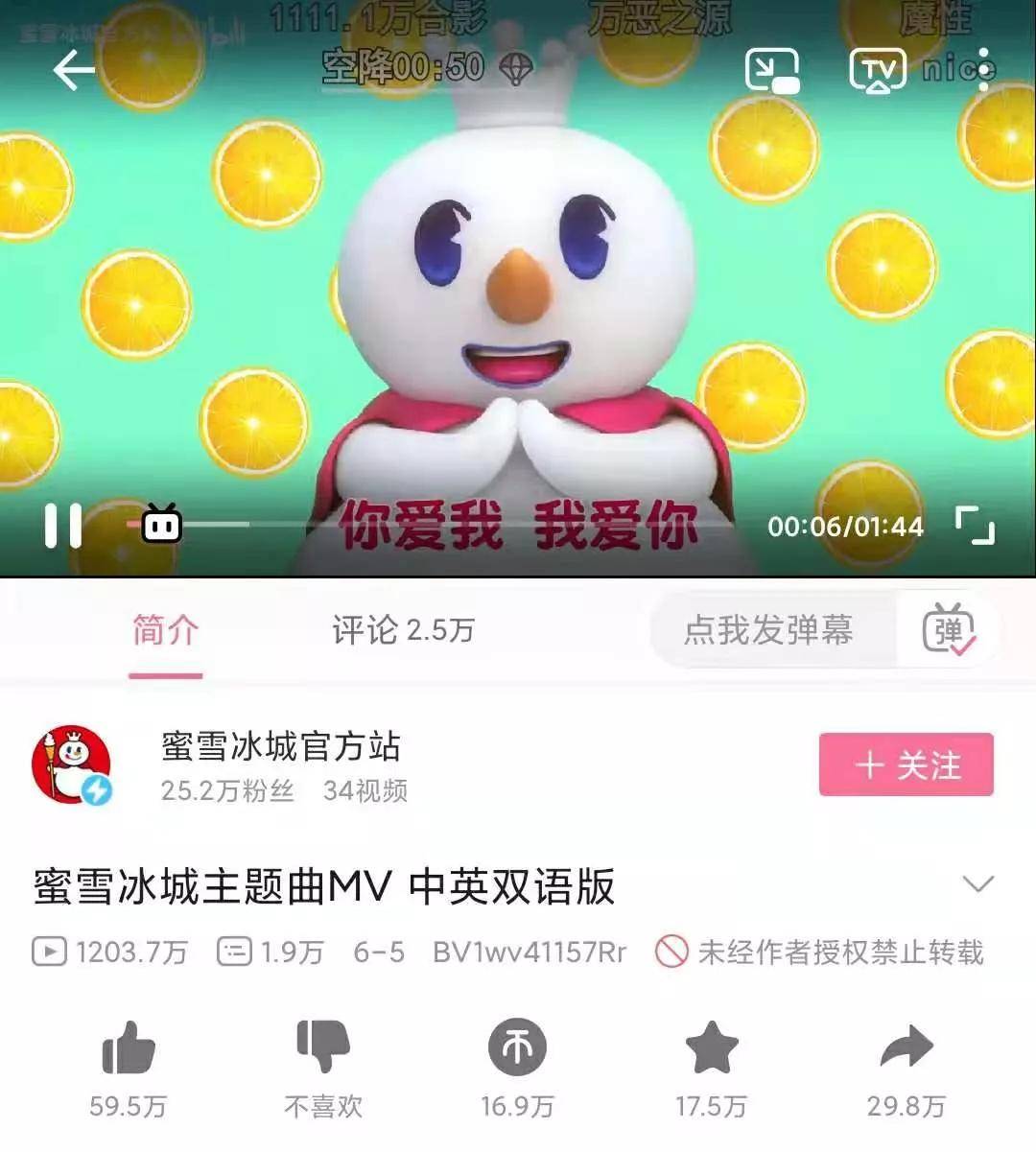
Task: Expand the video title description
Action: click(x=977, y=883)
